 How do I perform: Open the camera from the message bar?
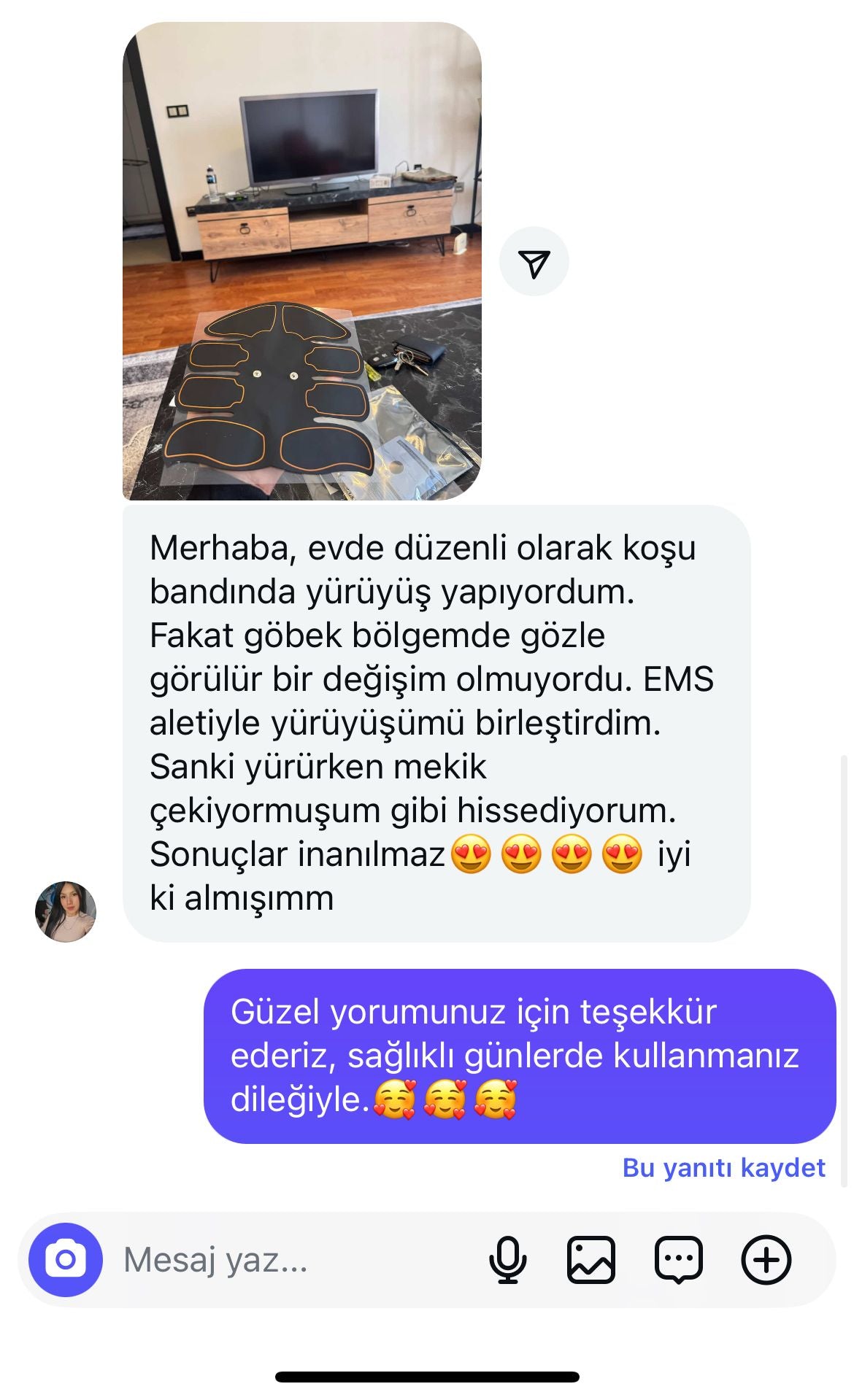pos(66,1259)
